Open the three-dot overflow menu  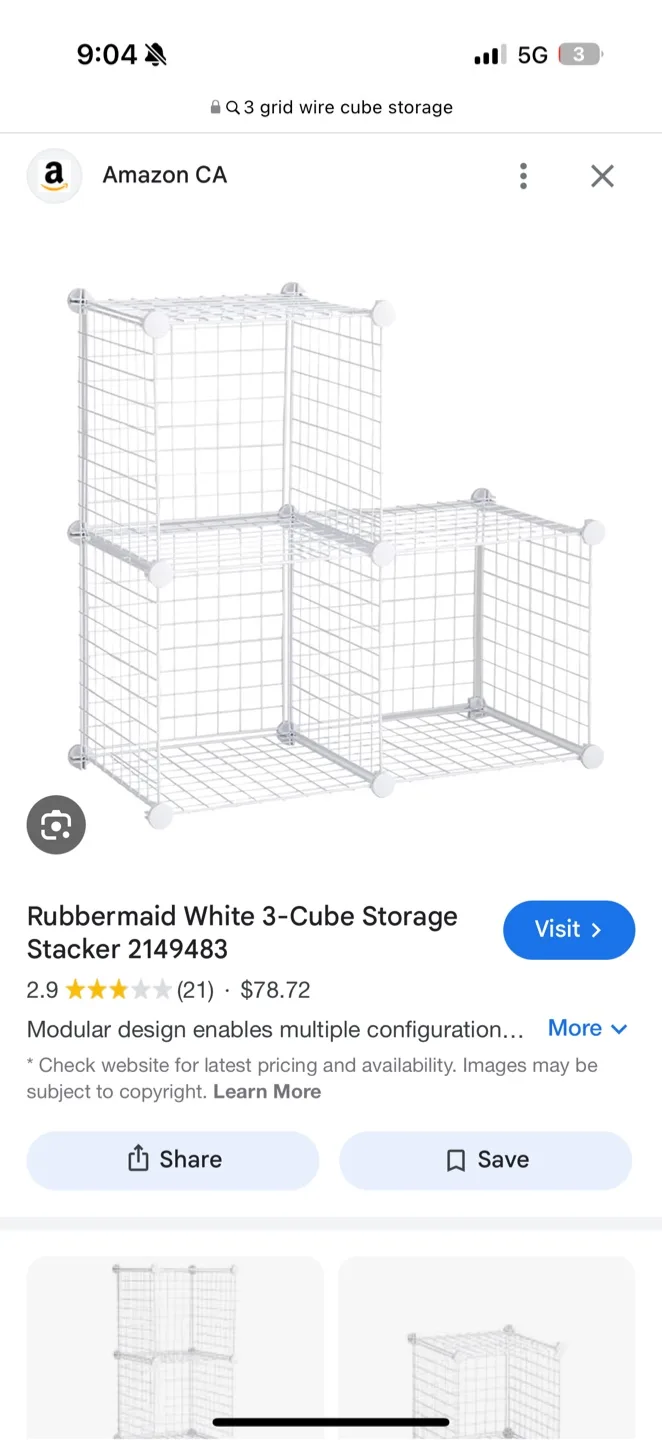pyautogui.click(x=523, y=176)
